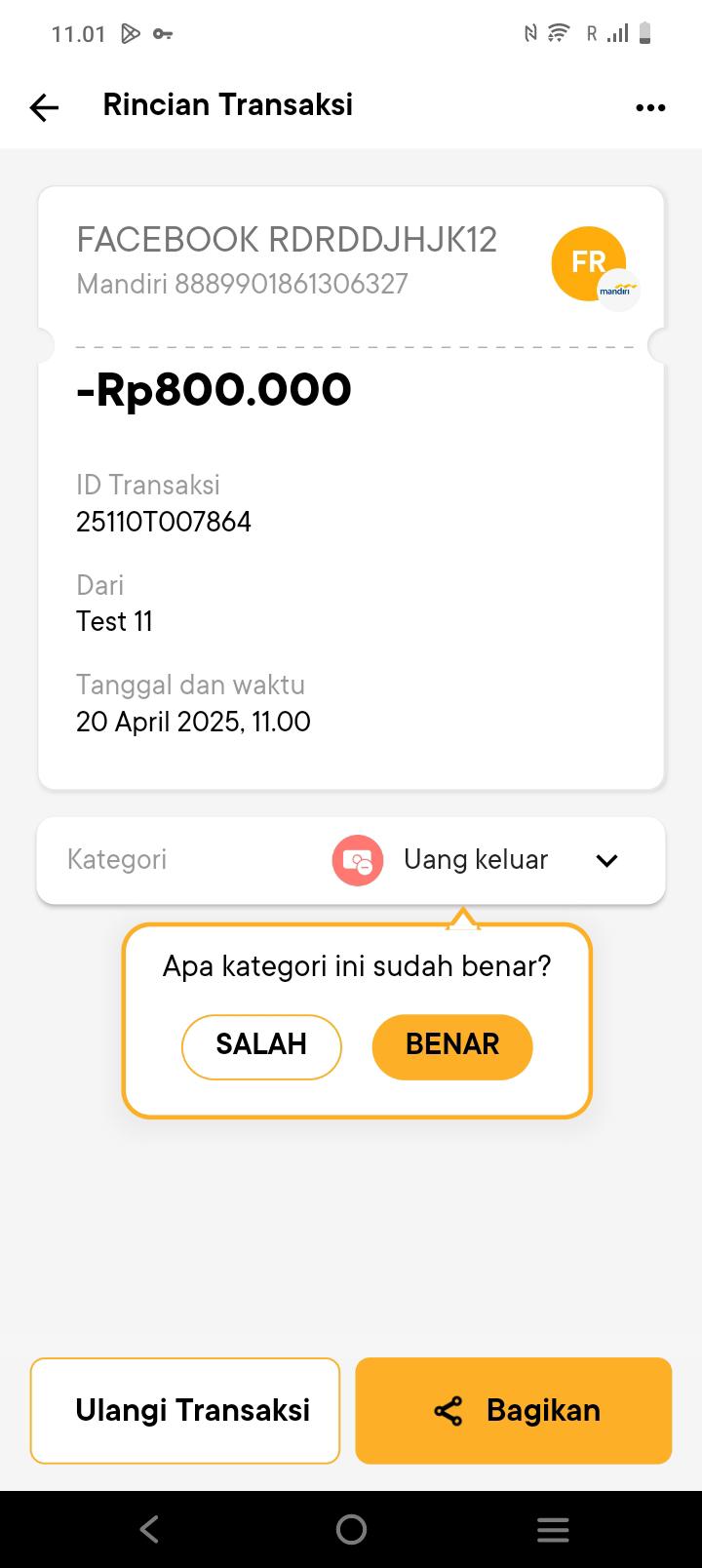Go back from Rincian Transaksi
Screen dimensions: 702x1568
45,107
